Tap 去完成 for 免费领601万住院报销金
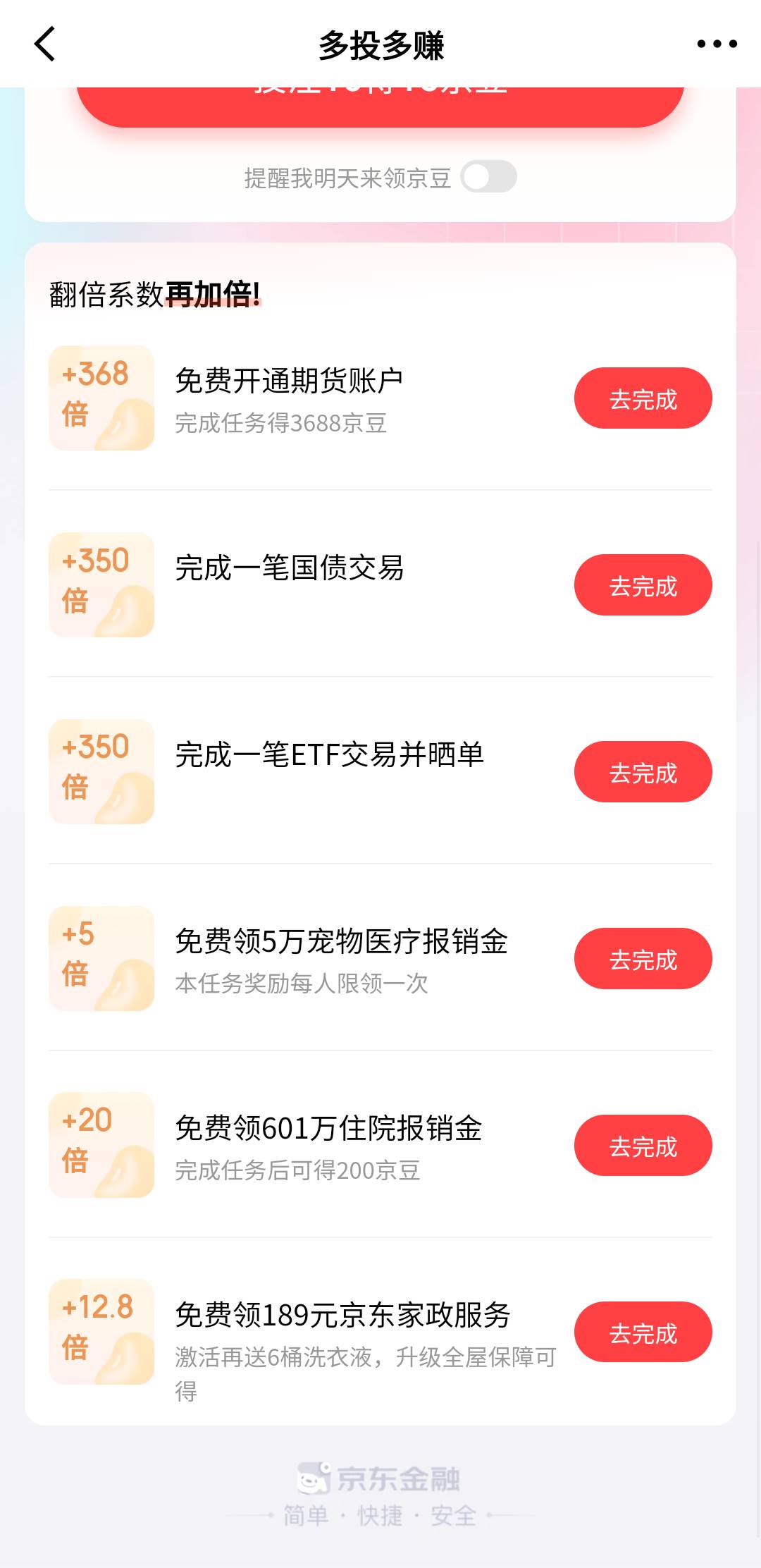Screen dimensions: 761x1568 pos(643,1145)
